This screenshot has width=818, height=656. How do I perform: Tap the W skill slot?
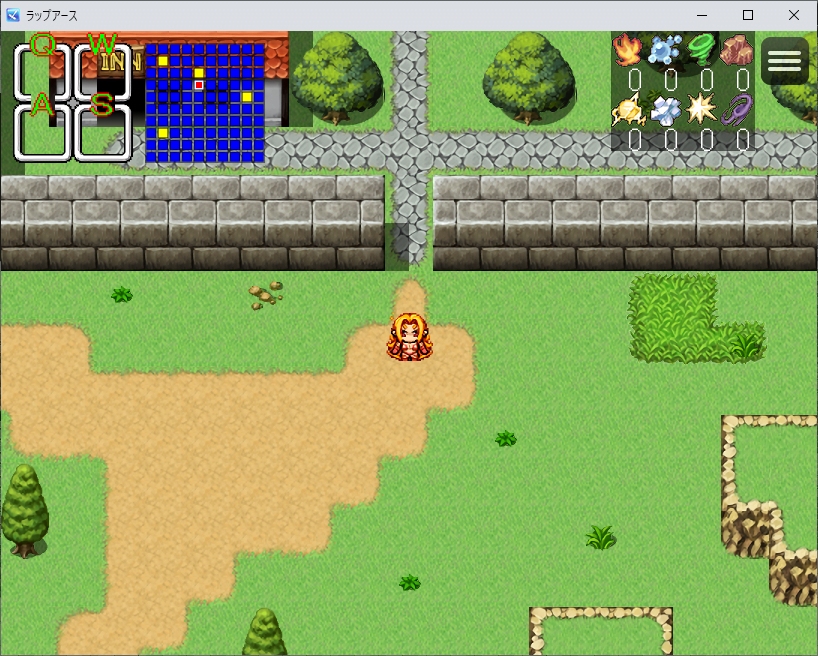(x=104, y=70)
